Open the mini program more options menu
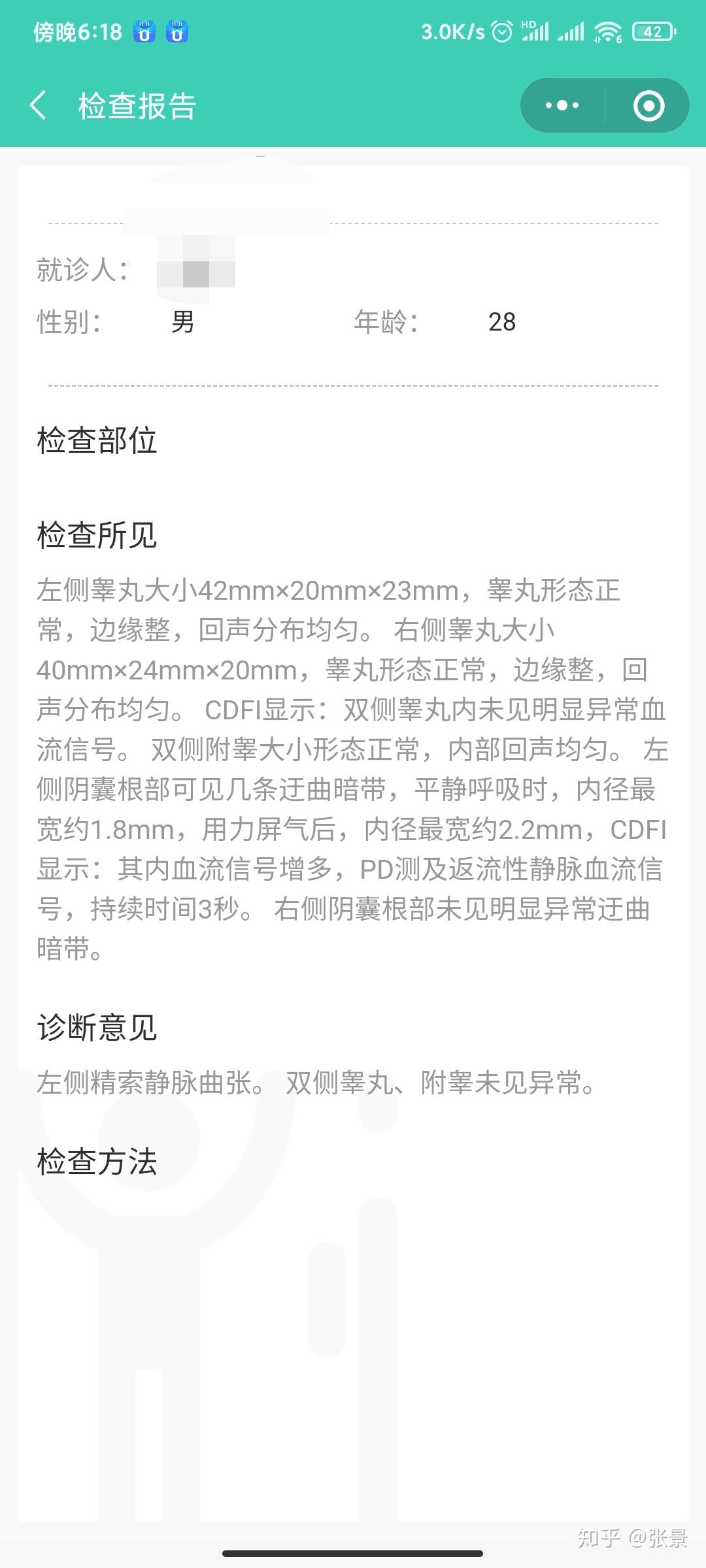 pyautogui.click(x=562, y=105)
